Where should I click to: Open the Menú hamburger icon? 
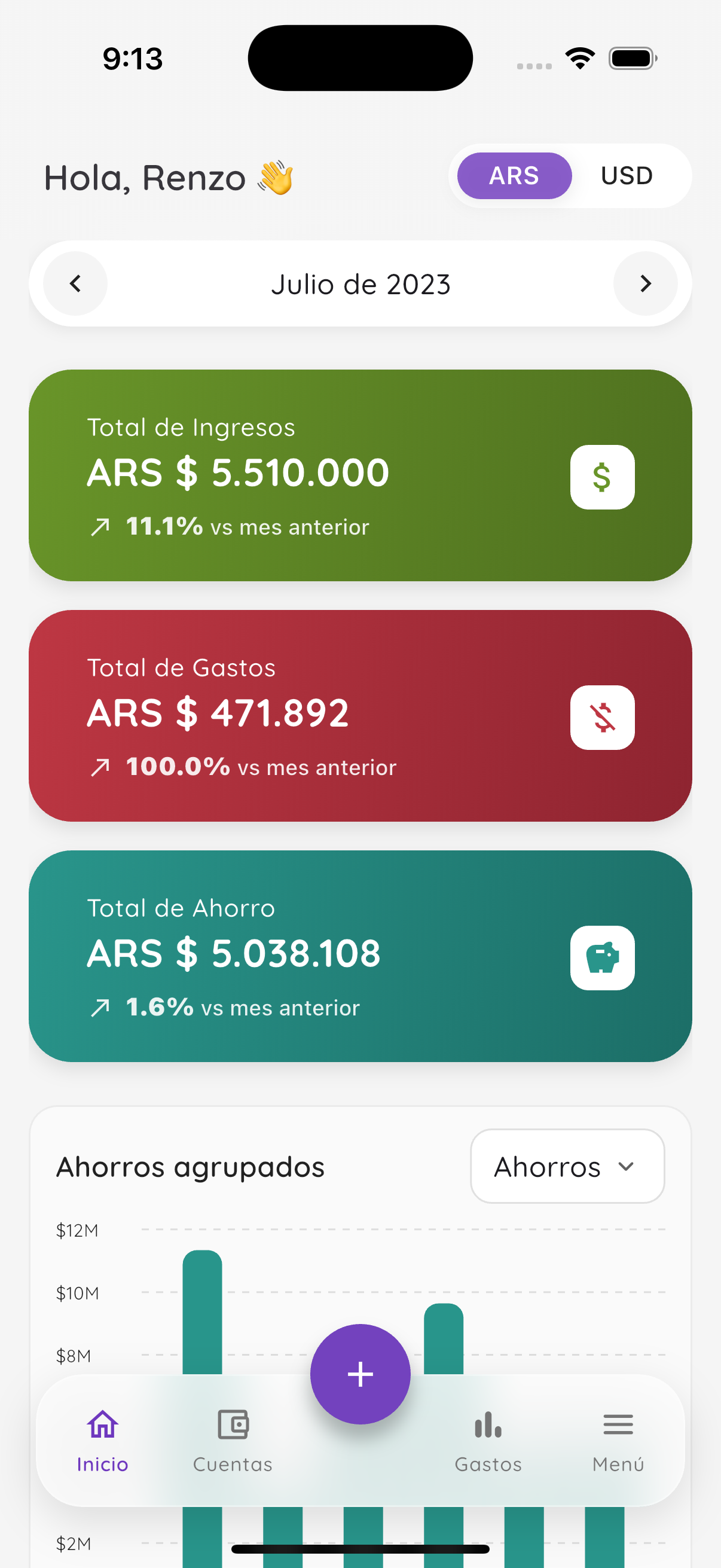pyautogui.click(x=618, y=1424)
